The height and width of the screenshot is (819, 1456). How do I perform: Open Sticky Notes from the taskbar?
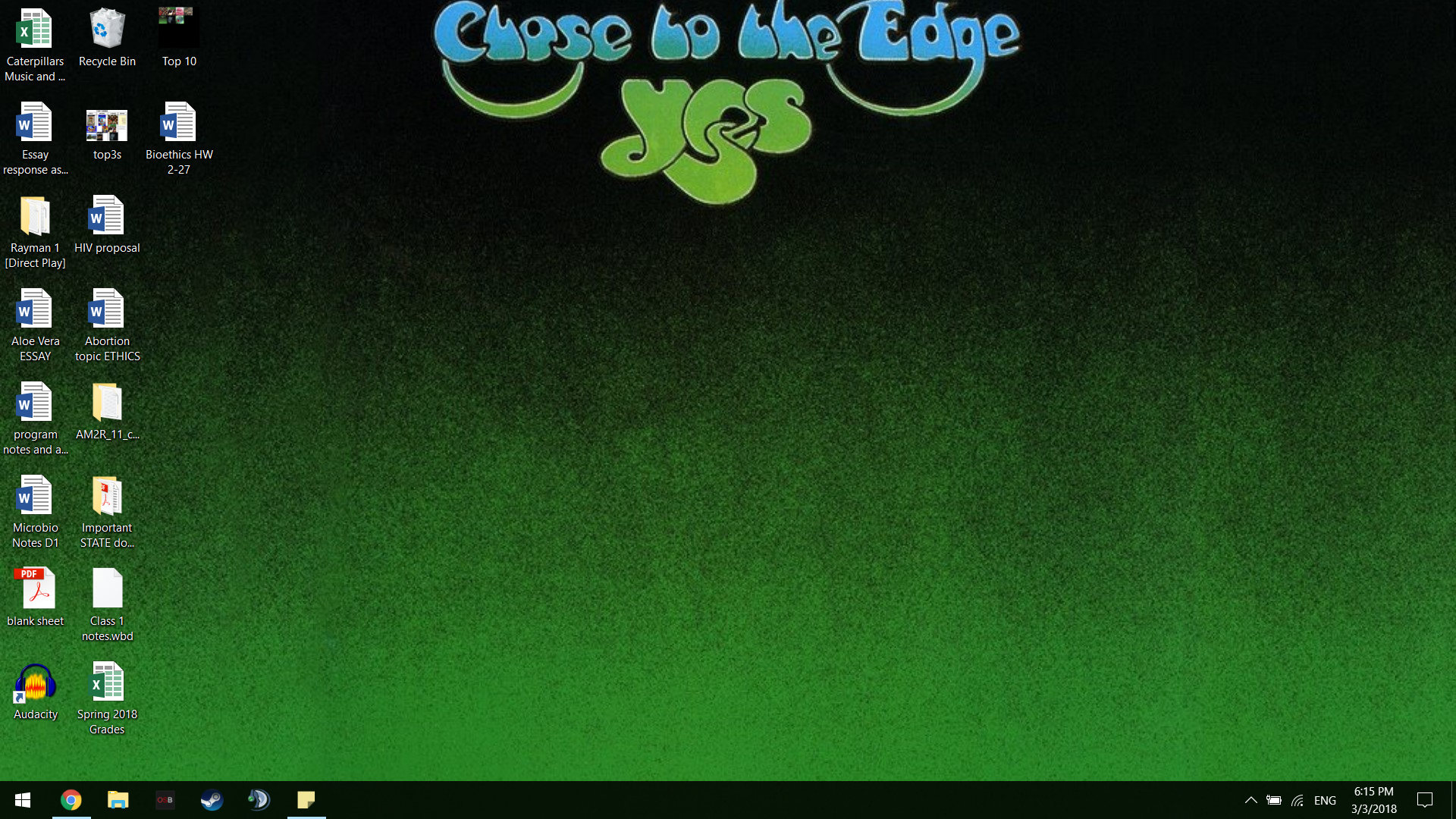click(306, 800)
